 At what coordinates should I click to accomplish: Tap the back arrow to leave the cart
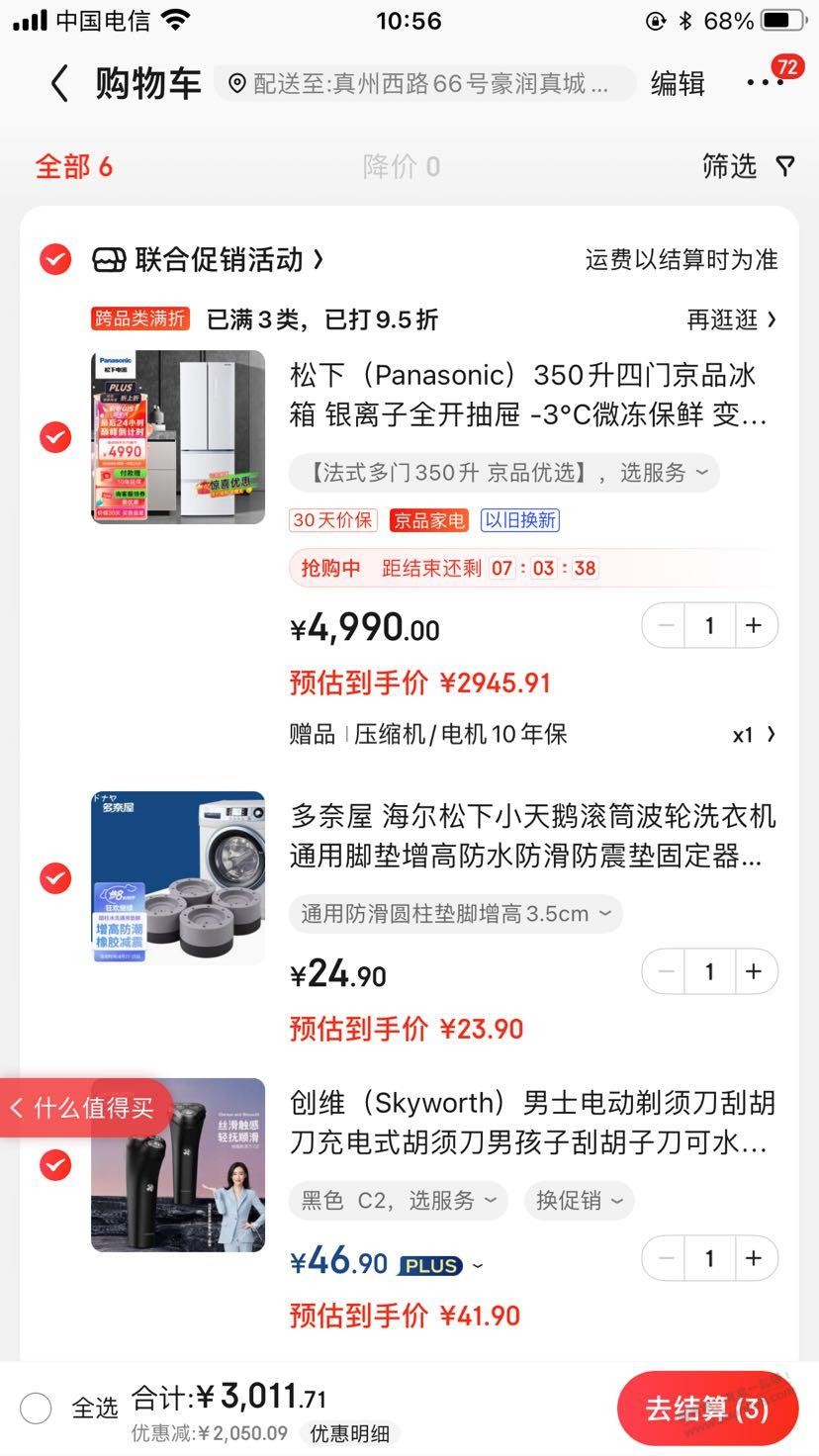(x=56, y=83)
